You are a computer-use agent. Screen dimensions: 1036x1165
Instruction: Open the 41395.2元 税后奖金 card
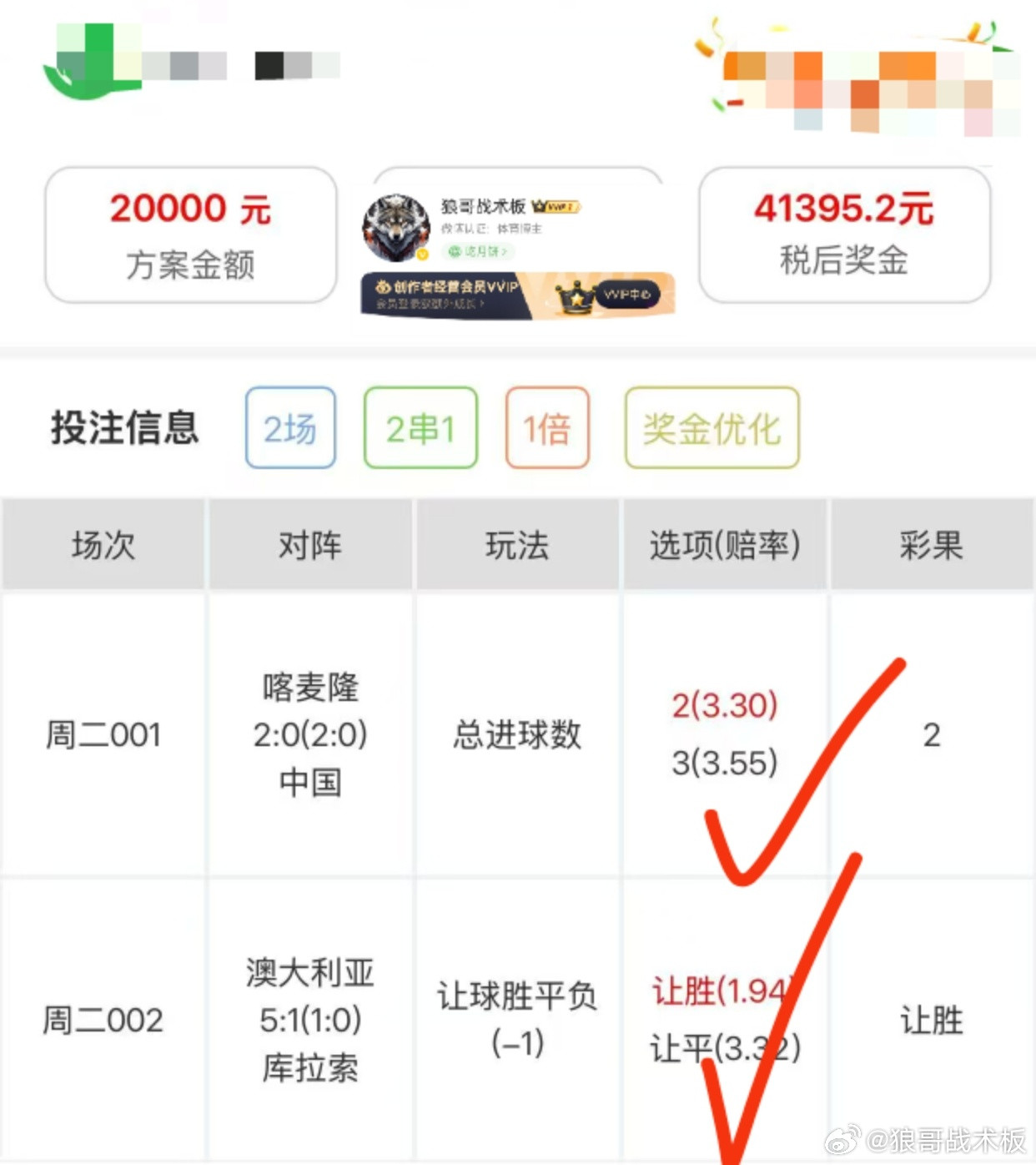[844, 235]
